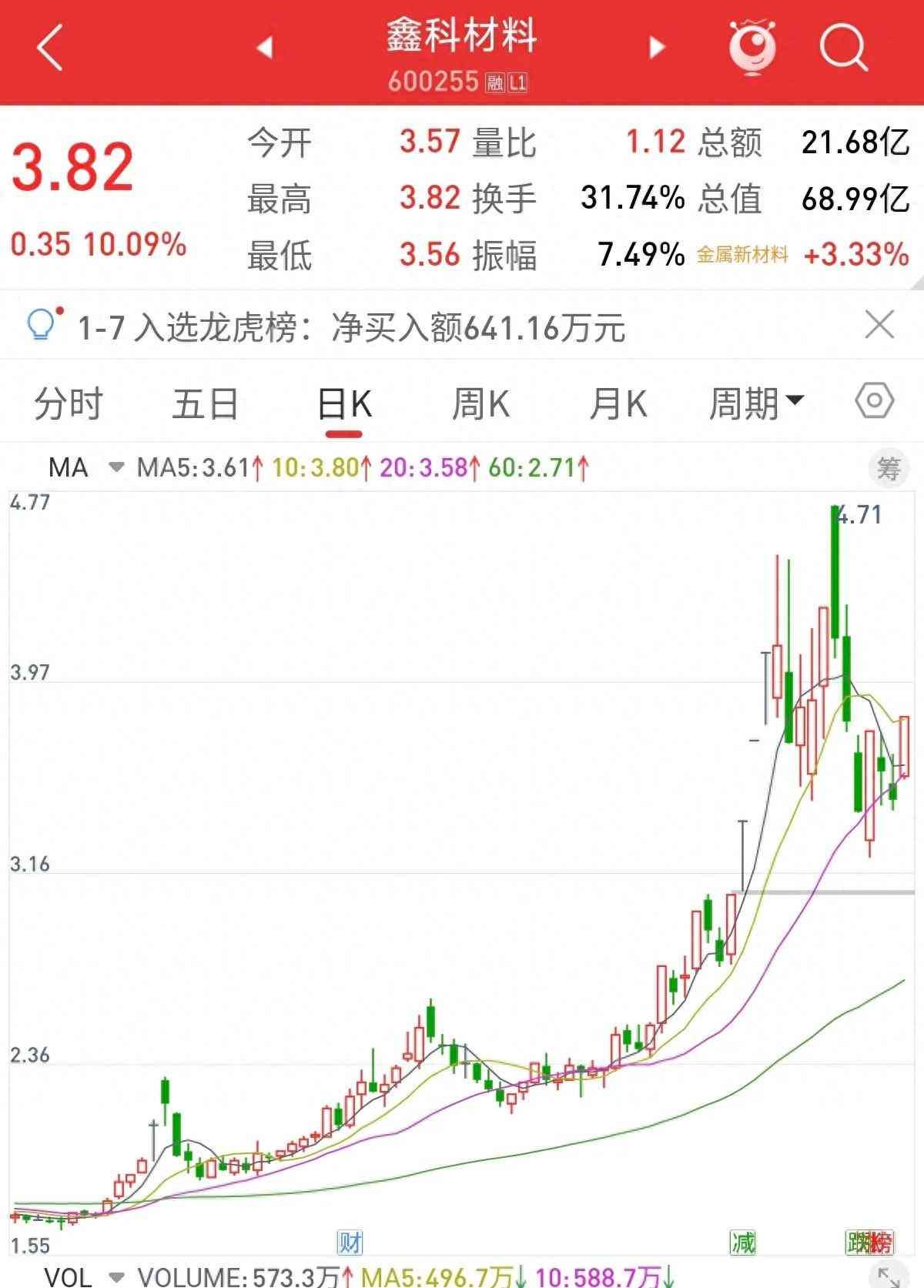Switch to the 五日 chart tab

(x=205, y=403)
